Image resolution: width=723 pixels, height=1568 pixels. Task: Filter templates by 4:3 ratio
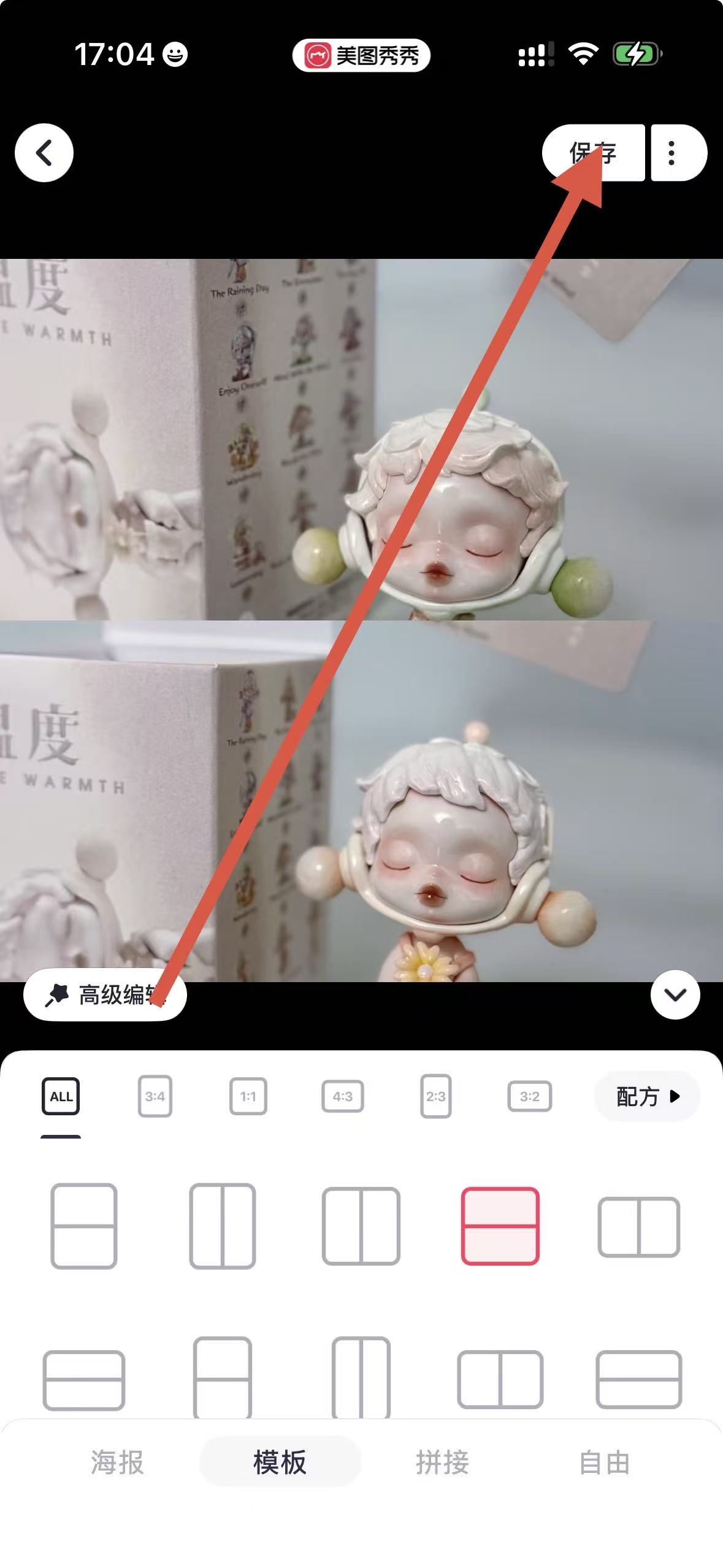point(342,1096)
